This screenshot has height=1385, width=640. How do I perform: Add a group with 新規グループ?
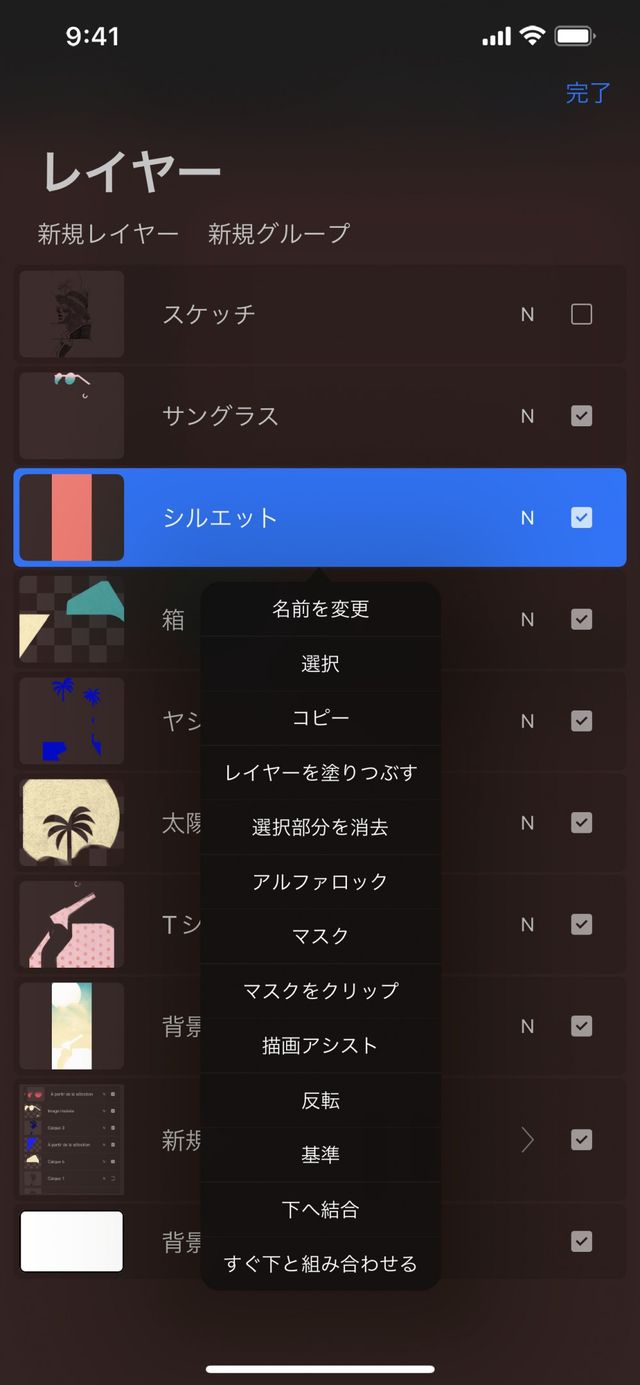click(279, 234)
